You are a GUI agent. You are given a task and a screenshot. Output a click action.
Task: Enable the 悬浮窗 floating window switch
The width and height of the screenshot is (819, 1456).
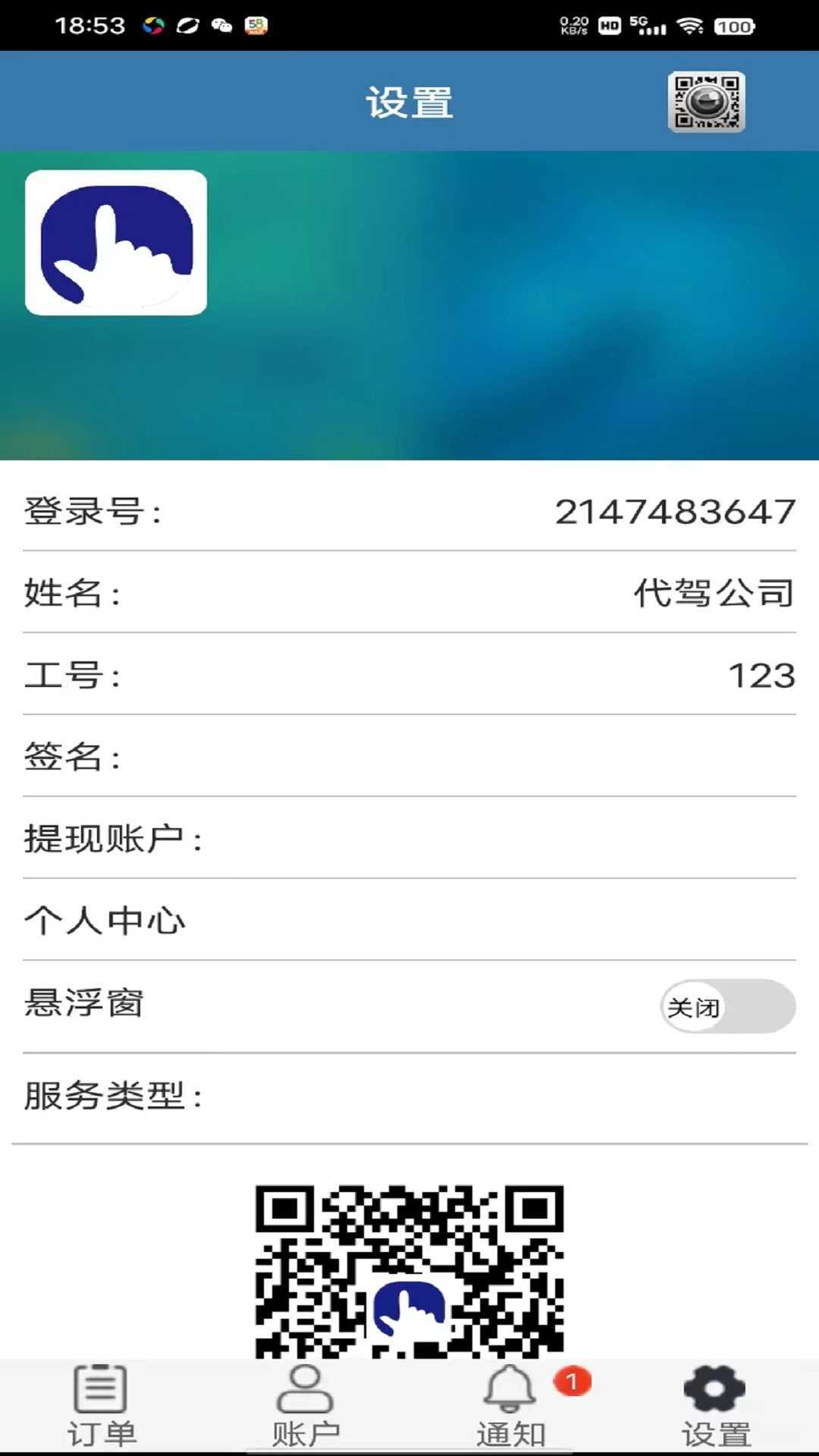point(726,1008)
